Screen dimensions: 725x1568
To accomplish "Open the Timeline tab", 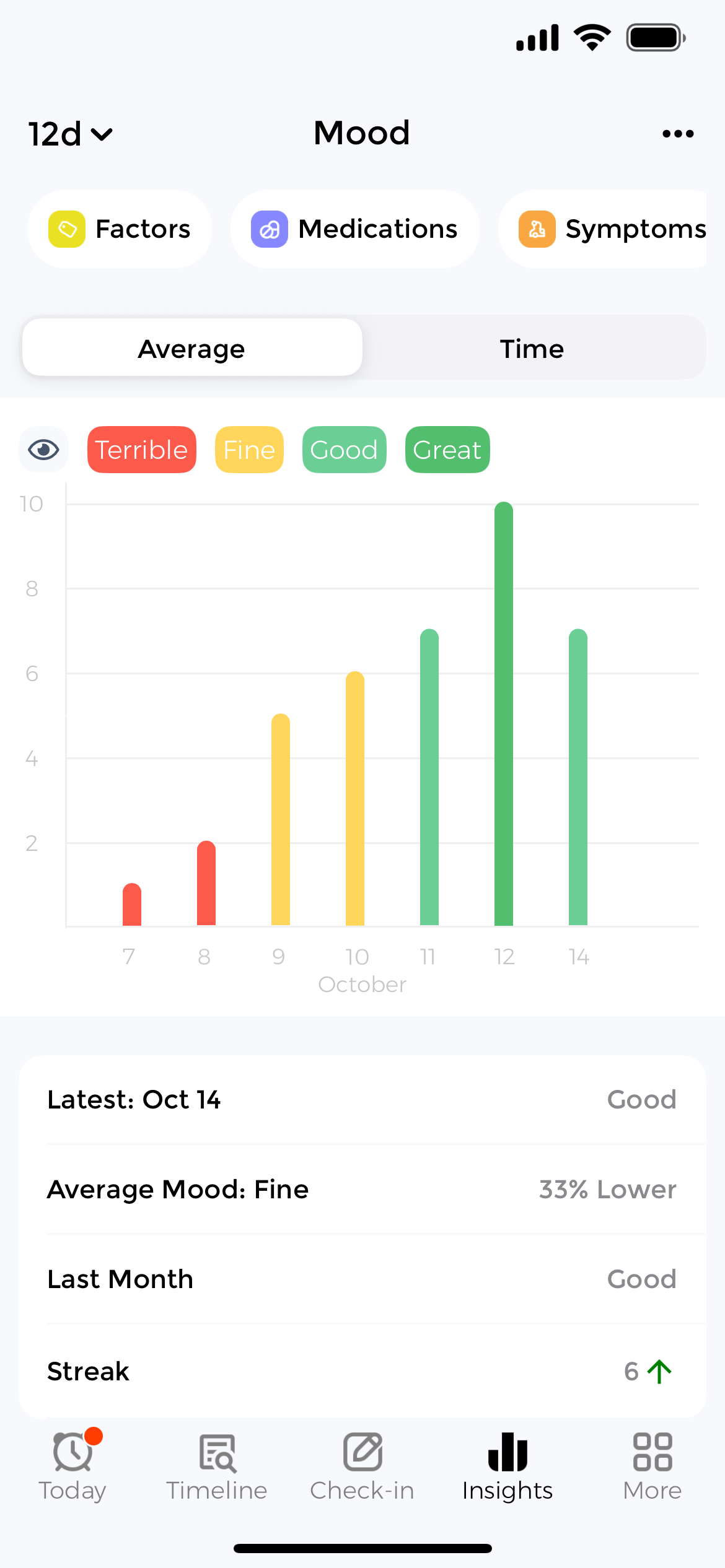I will (x=217, y=1466).
